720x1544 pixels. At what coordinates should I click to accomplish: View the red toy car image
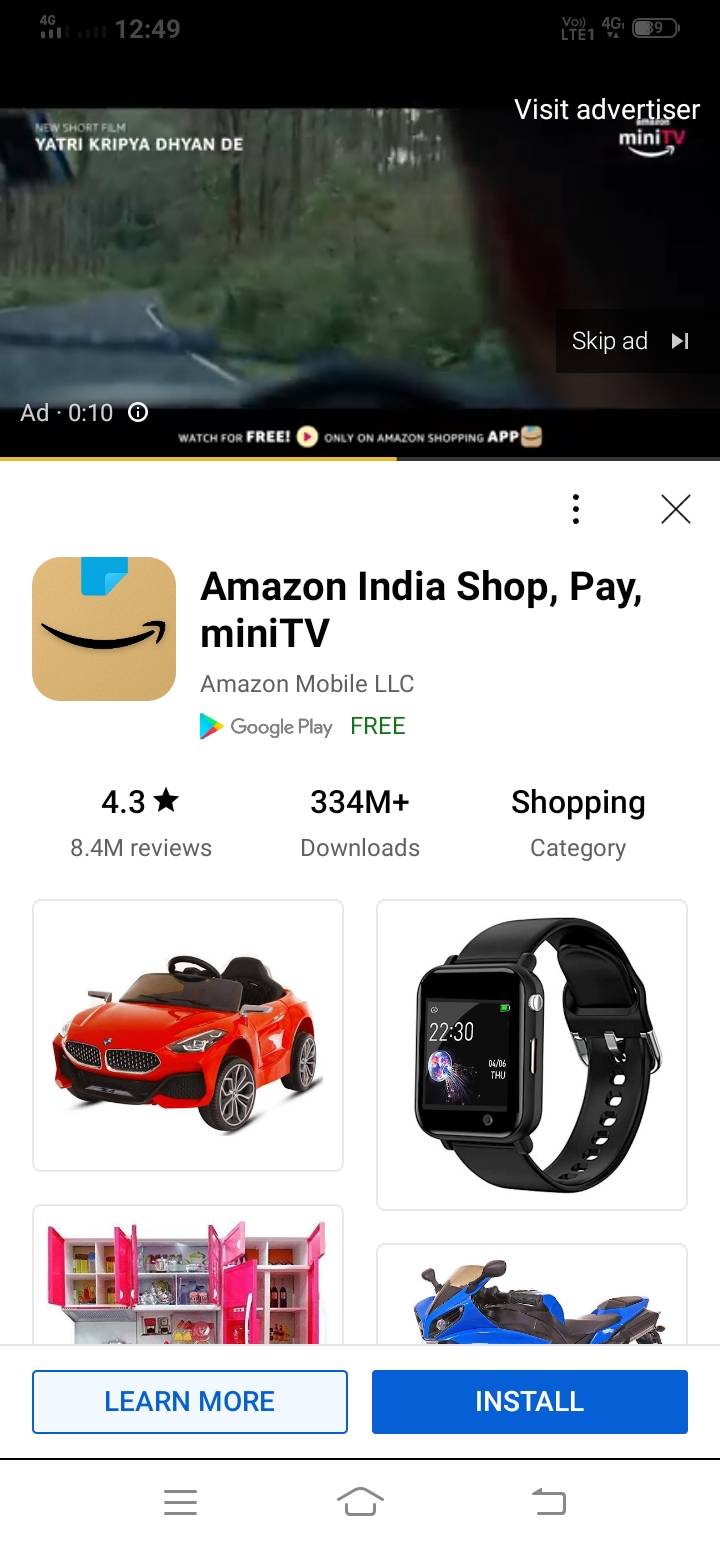pos(188,1035)
